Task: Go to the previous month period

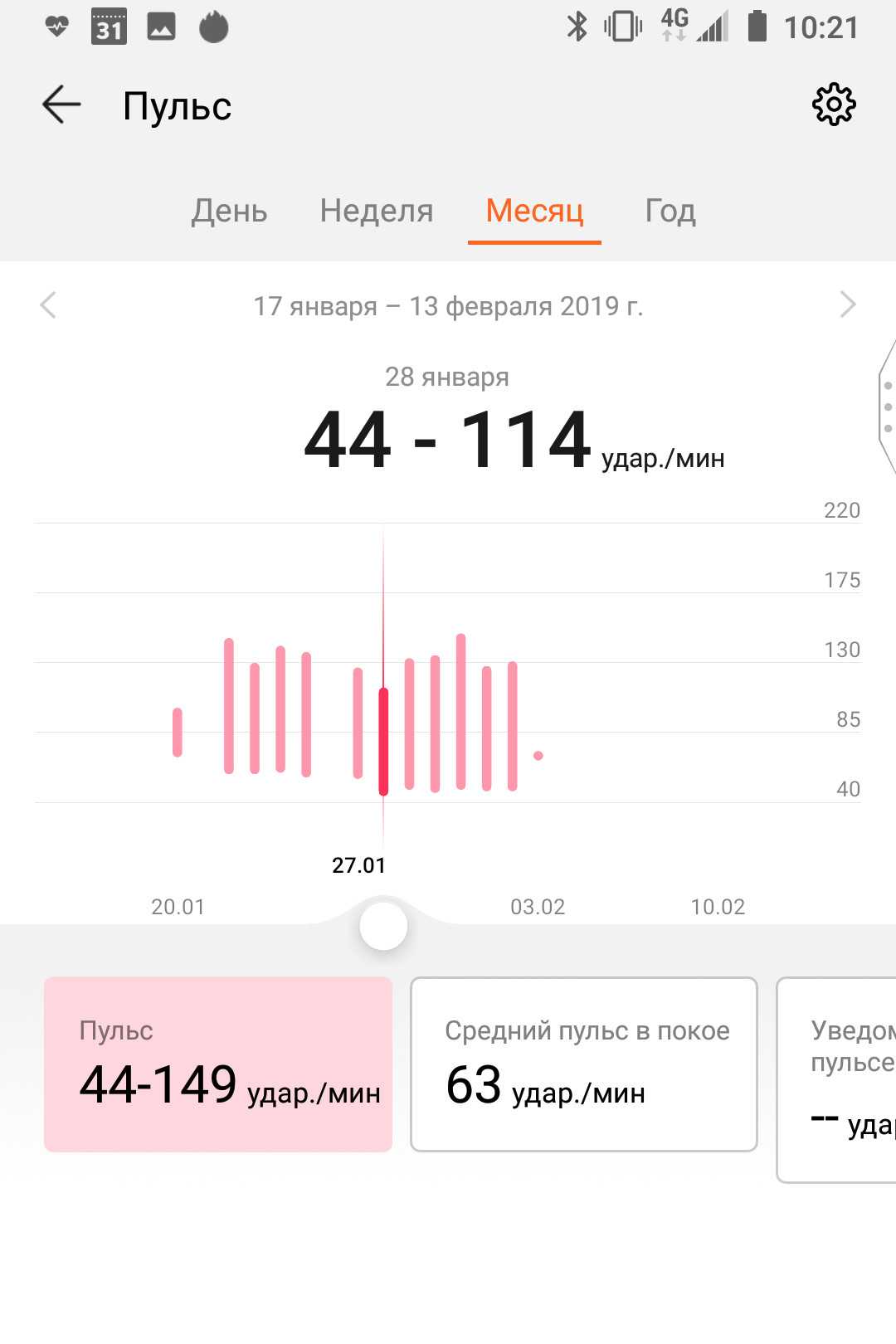Action: tap(48, 305)
